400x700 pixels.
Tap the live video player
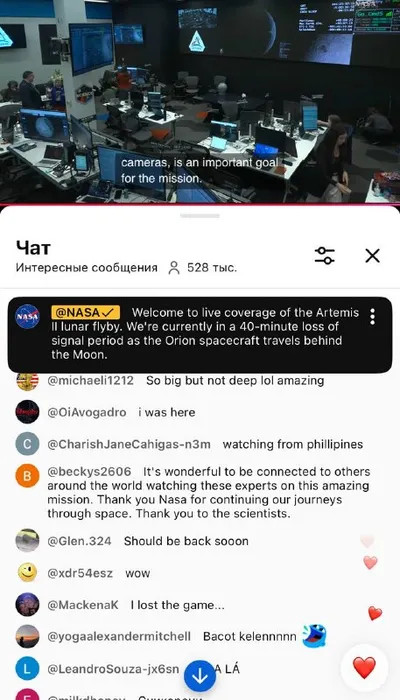click(200, 102)
